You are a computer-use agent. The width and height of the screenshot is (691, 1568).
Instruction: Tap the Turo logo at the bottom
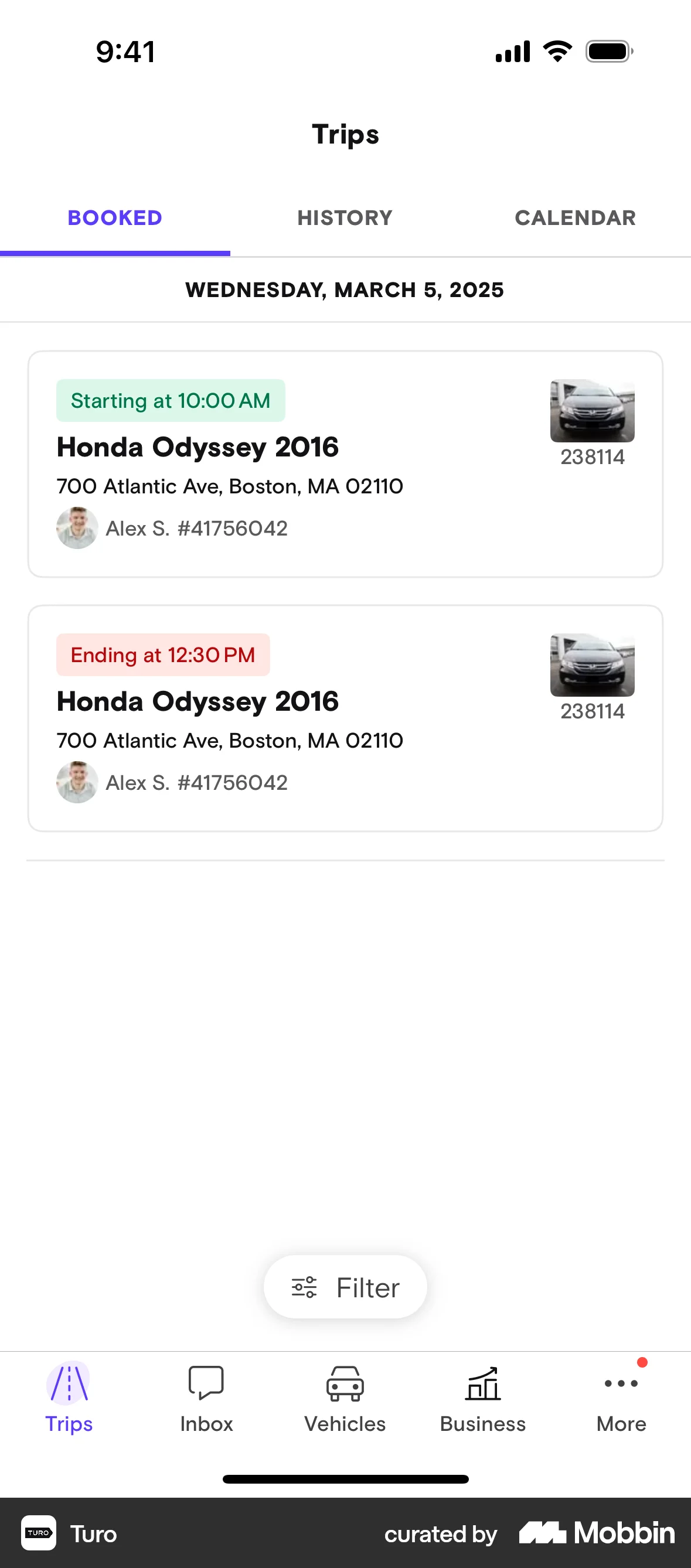[x=38, y=1533]
